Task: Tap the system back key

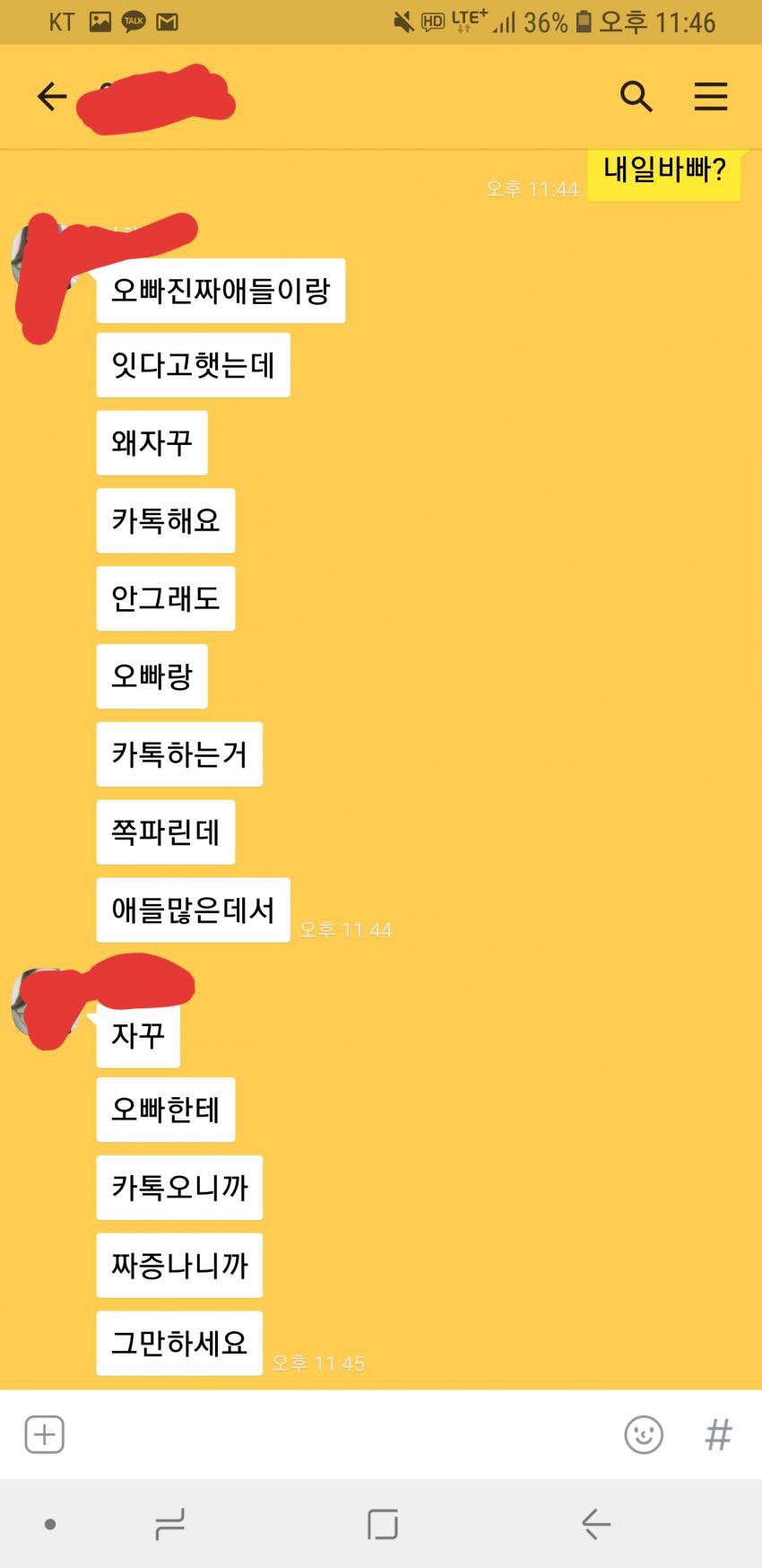Action: [x=596, y=1524]
